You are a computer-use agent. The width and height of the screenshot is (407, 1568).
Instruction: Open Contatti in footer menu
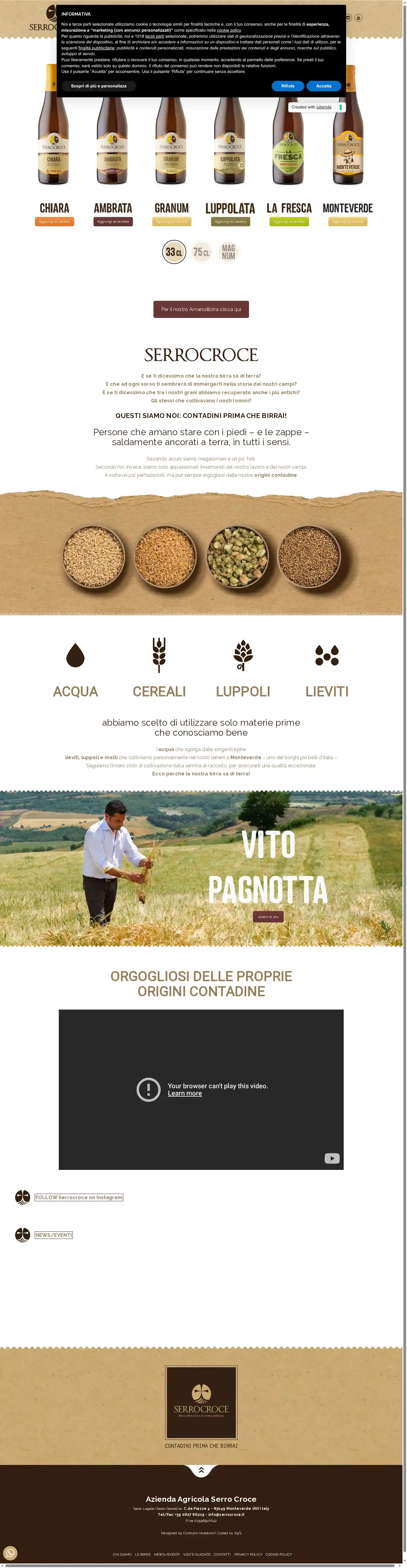222,1554
